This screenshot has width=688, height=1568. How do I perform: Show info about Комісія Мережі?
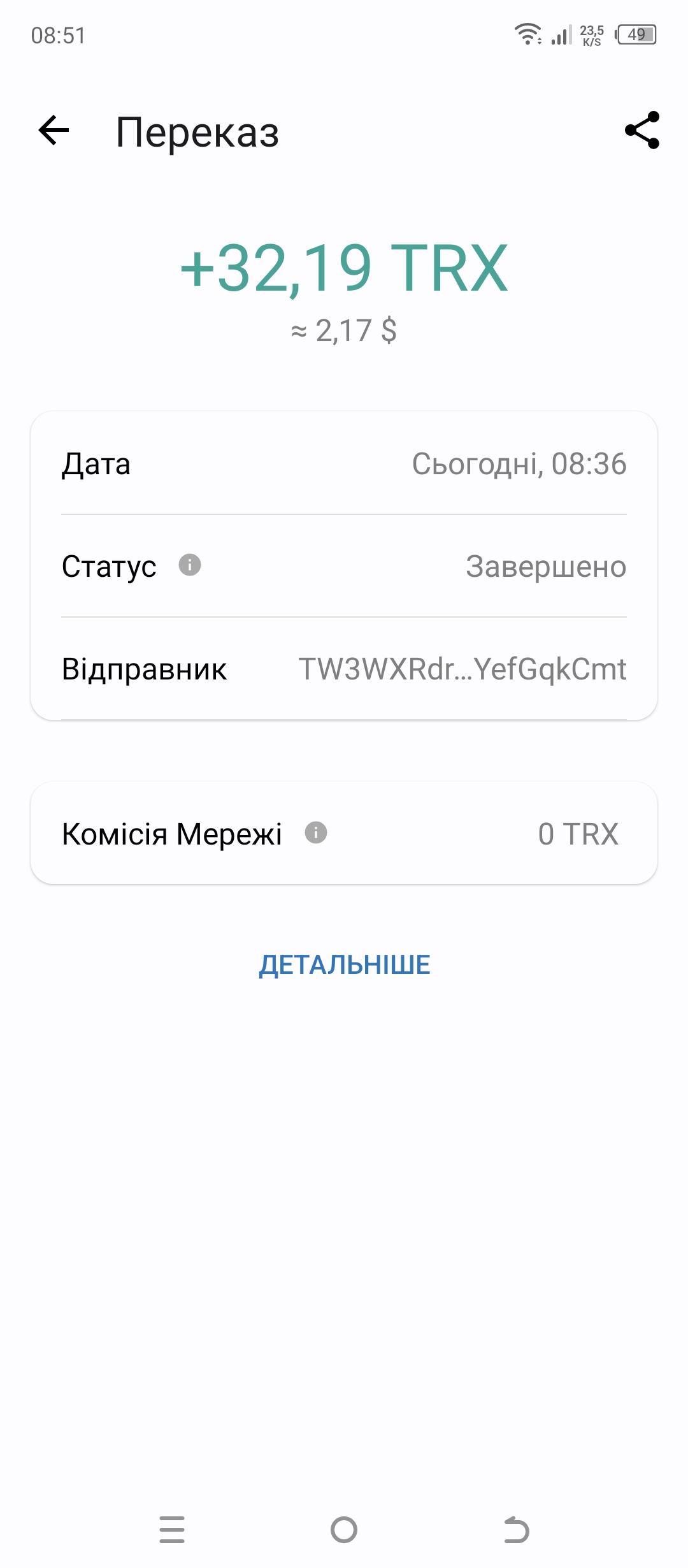pos(316,832)
